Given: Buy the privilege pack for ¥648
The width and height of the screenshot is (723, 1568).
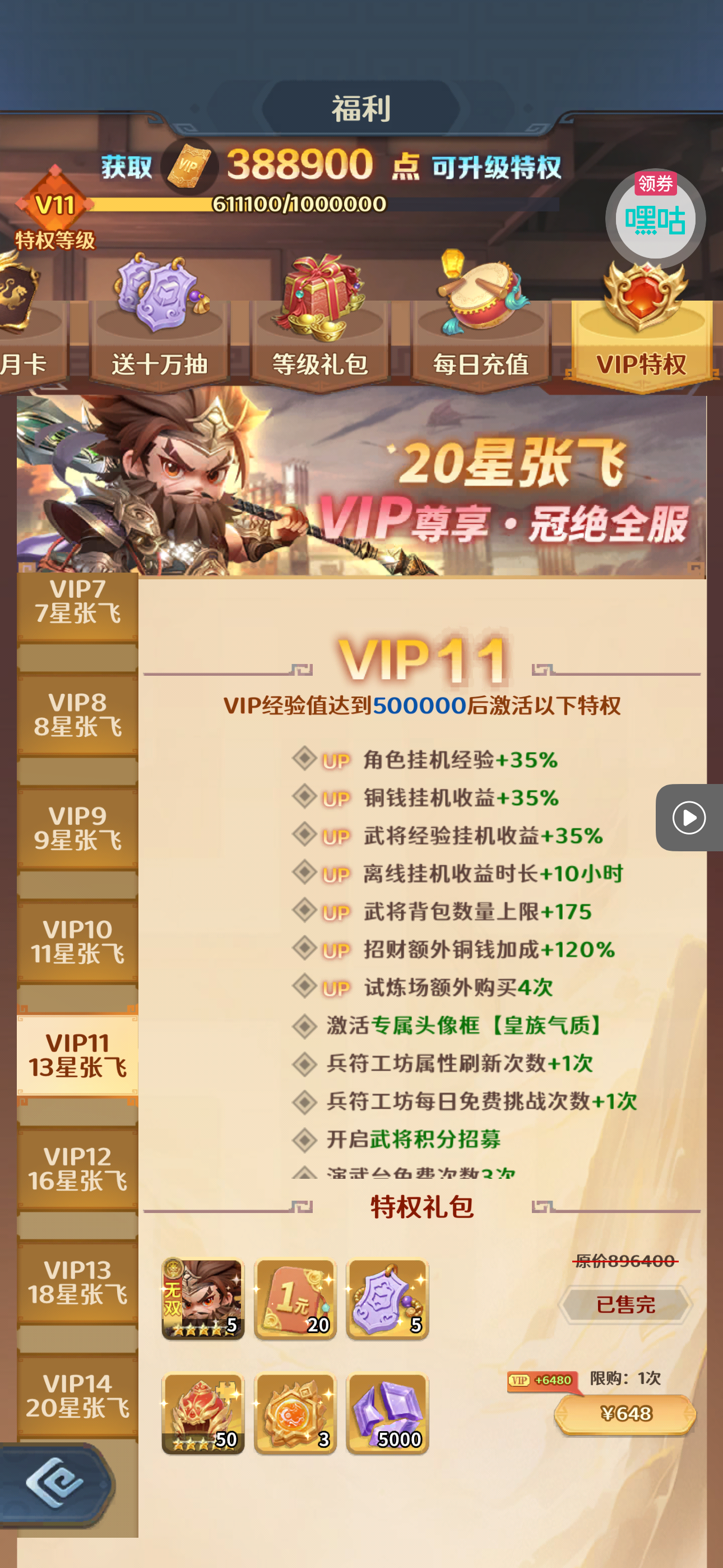Looking at the screenshot, I should click(x=625, y=1413).
